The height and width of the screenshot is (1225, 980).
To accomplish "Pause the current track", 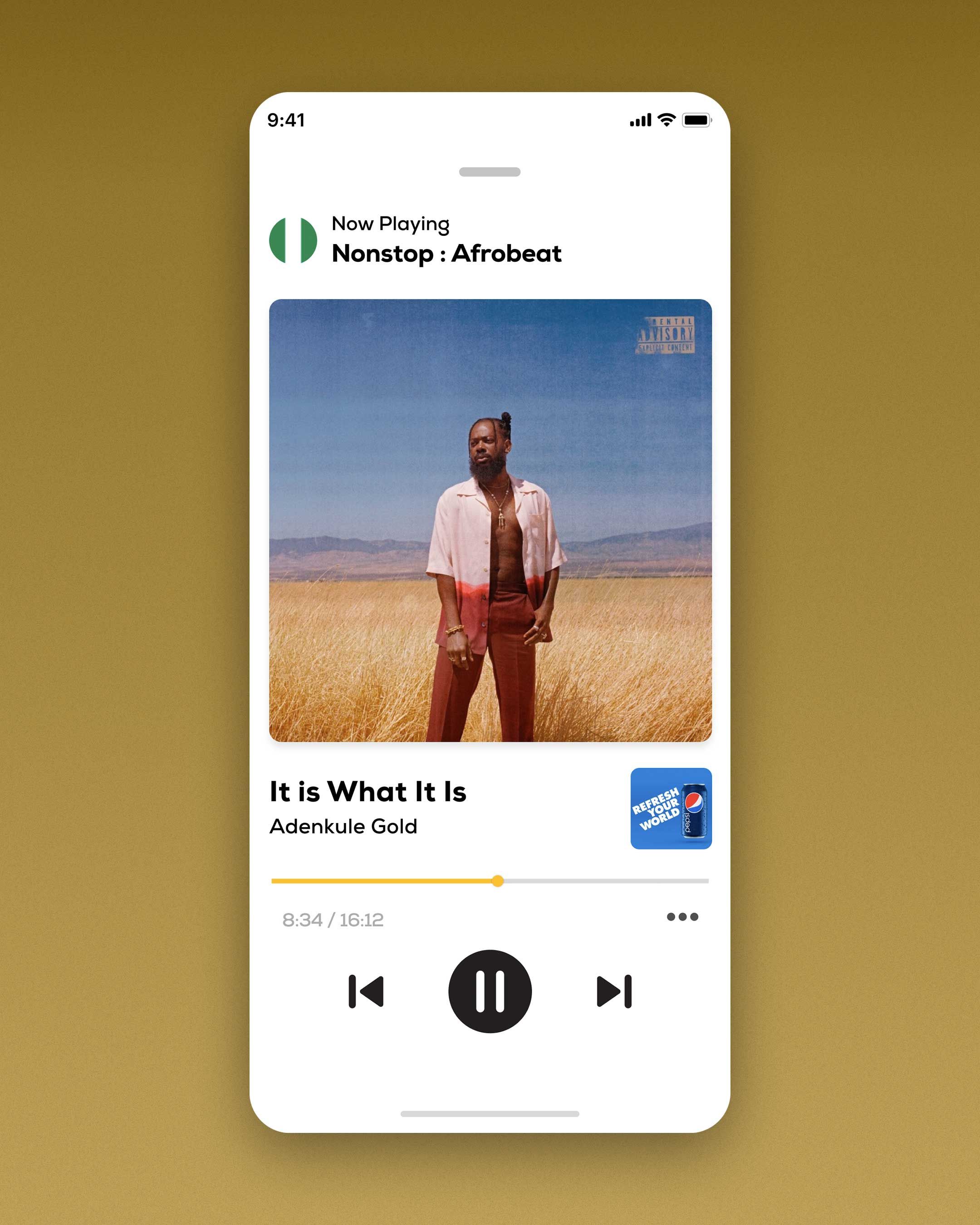I will [x=490, y=991].
